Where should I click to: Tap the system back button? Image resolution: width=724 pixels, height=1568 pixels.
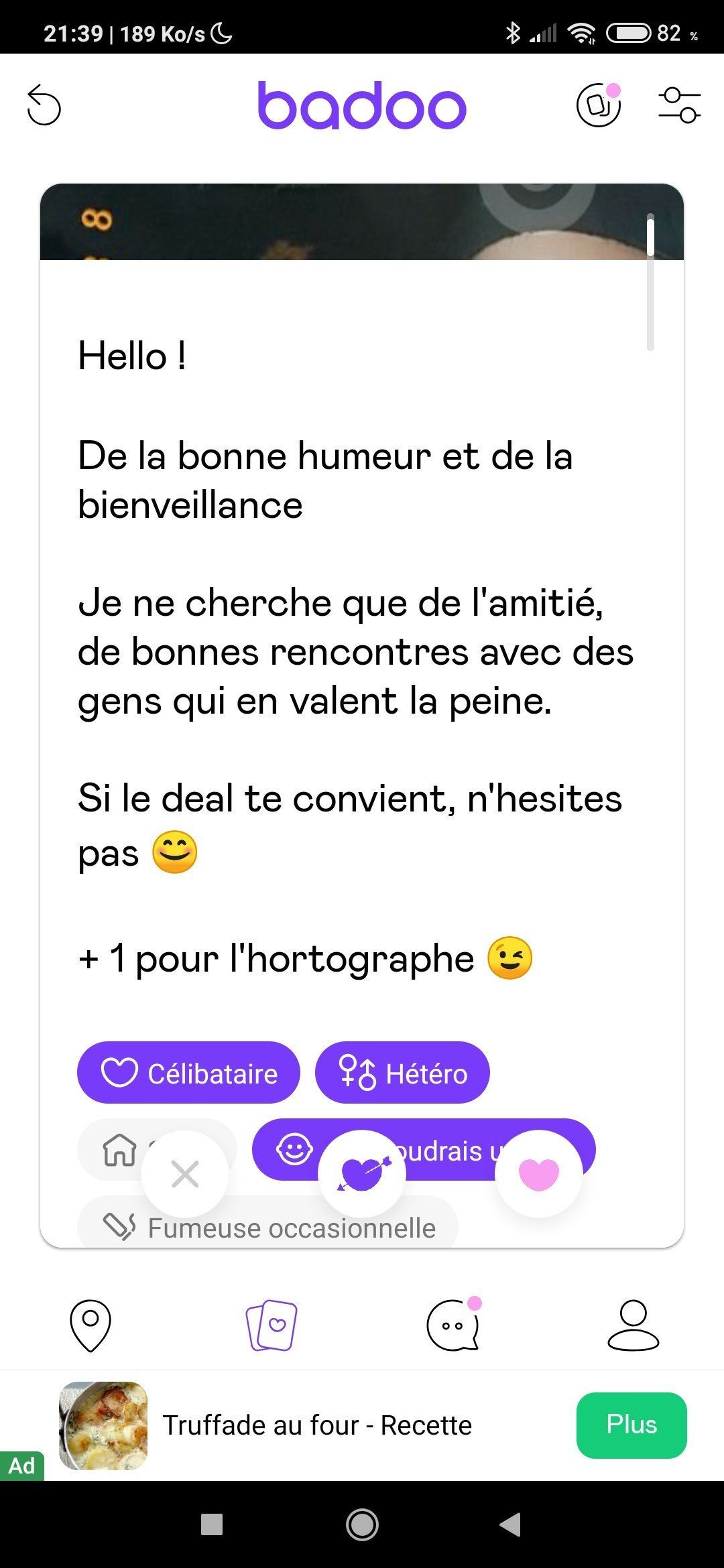coord(511,1525)
